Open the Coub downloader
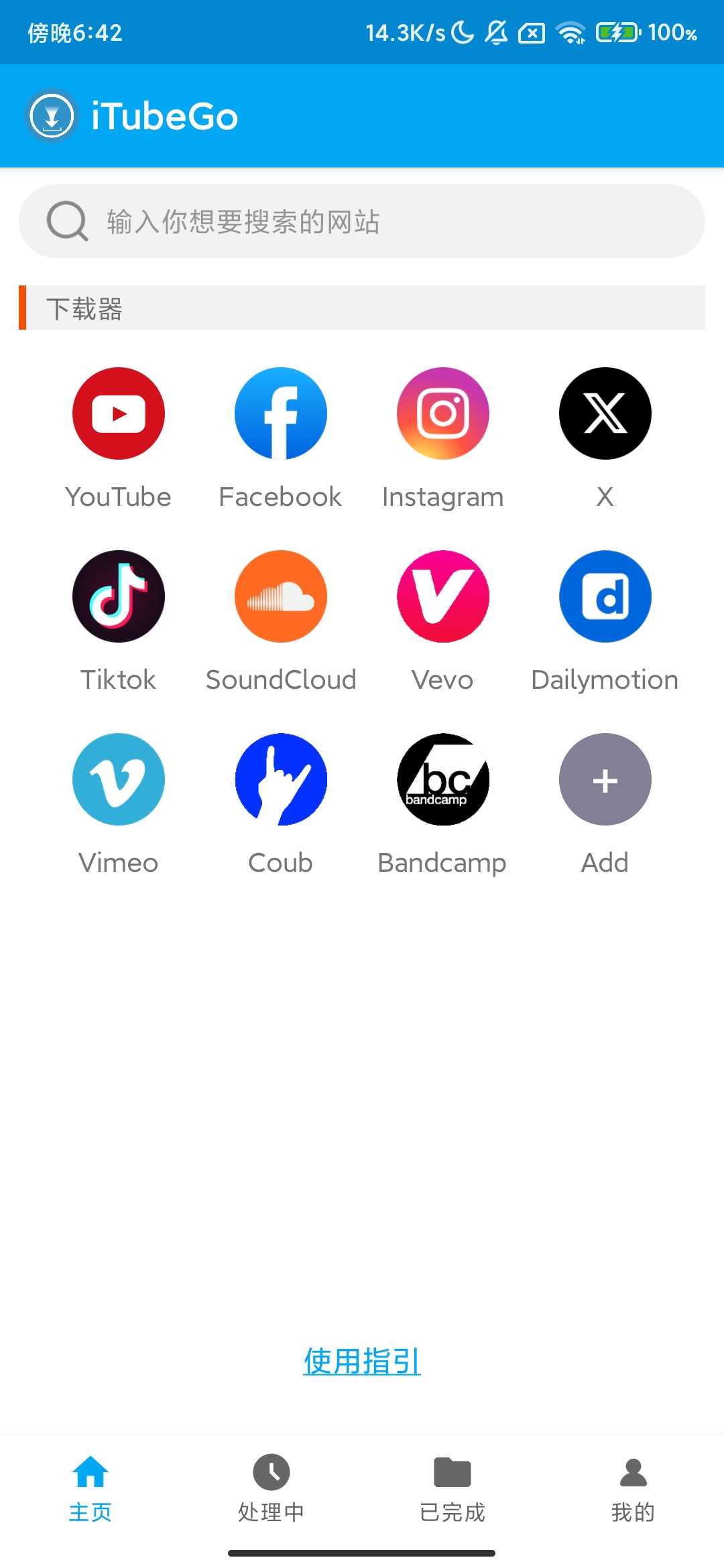The height and width of the screenshot is (1568, 724). pyautogui.click(x=281, y=779)
